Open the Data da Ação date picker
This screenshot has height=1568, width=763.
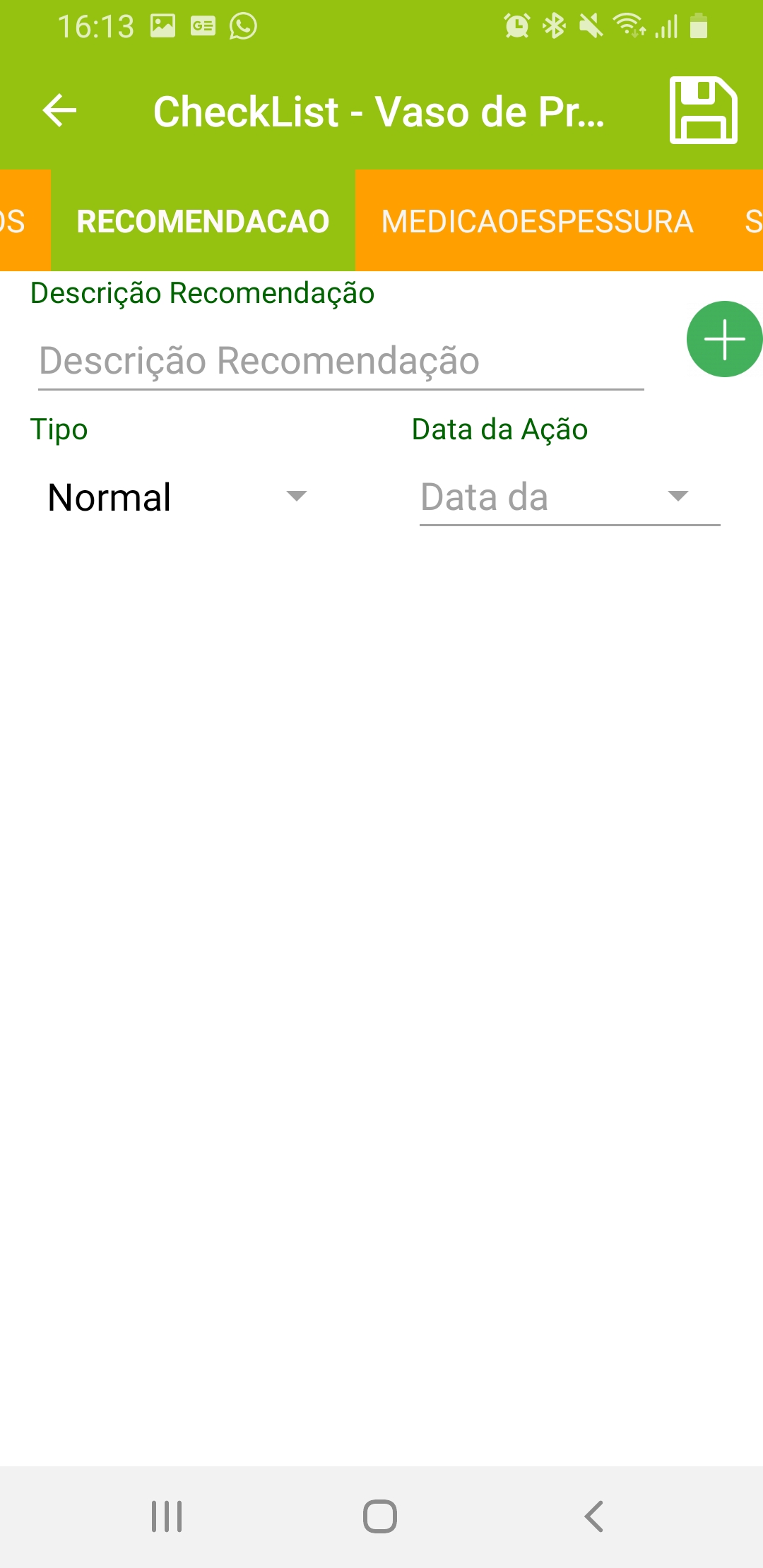click(x=569, y=497)
